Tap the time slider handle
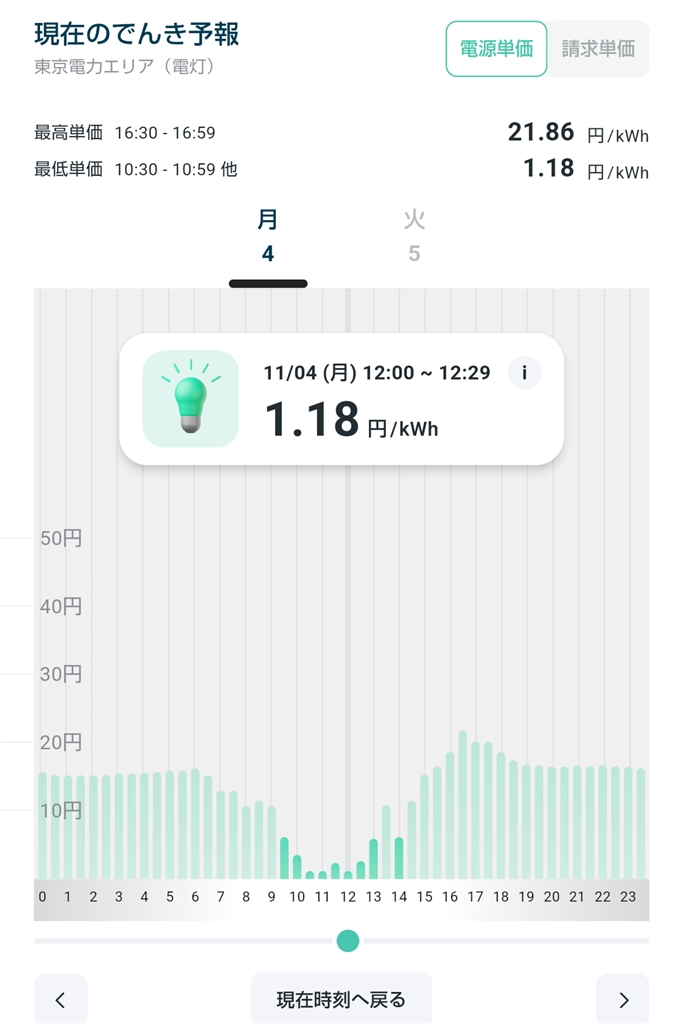The height and width of the screenshot is (1024, 683). 348,941
